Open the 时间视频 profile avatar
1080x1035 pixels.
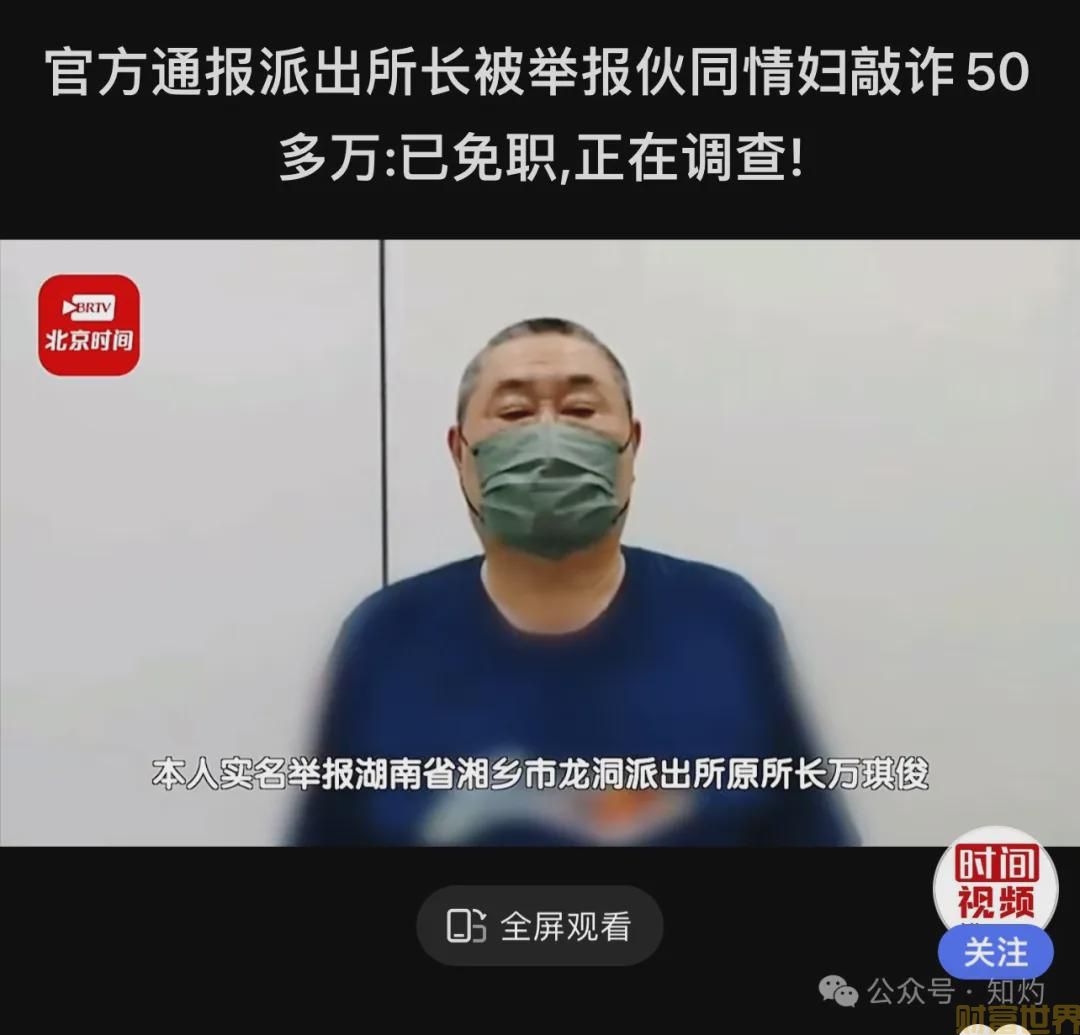[995, 882]
